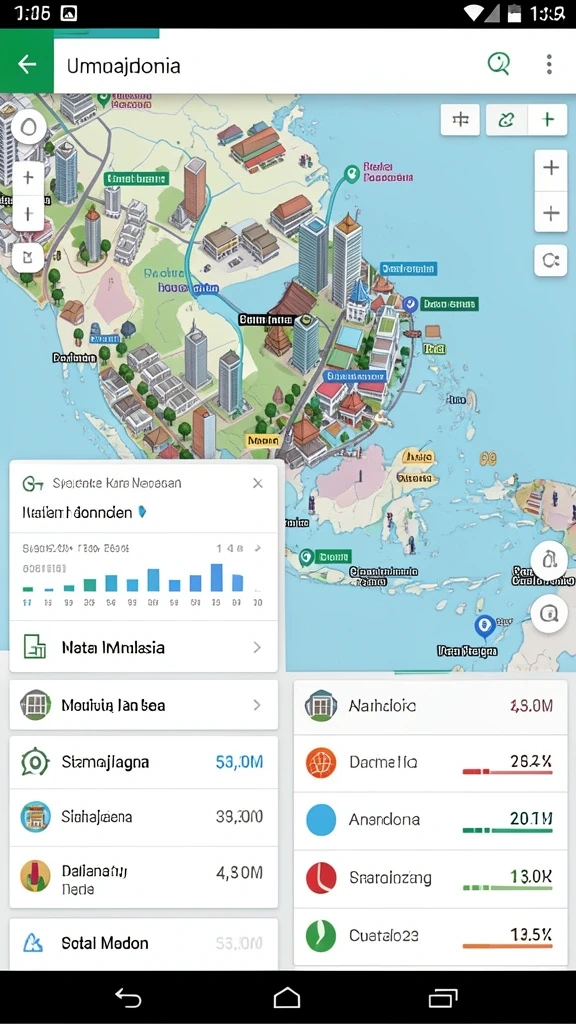Open the recent apps view
Screen dimensions: 576x1024
point(443,997)
